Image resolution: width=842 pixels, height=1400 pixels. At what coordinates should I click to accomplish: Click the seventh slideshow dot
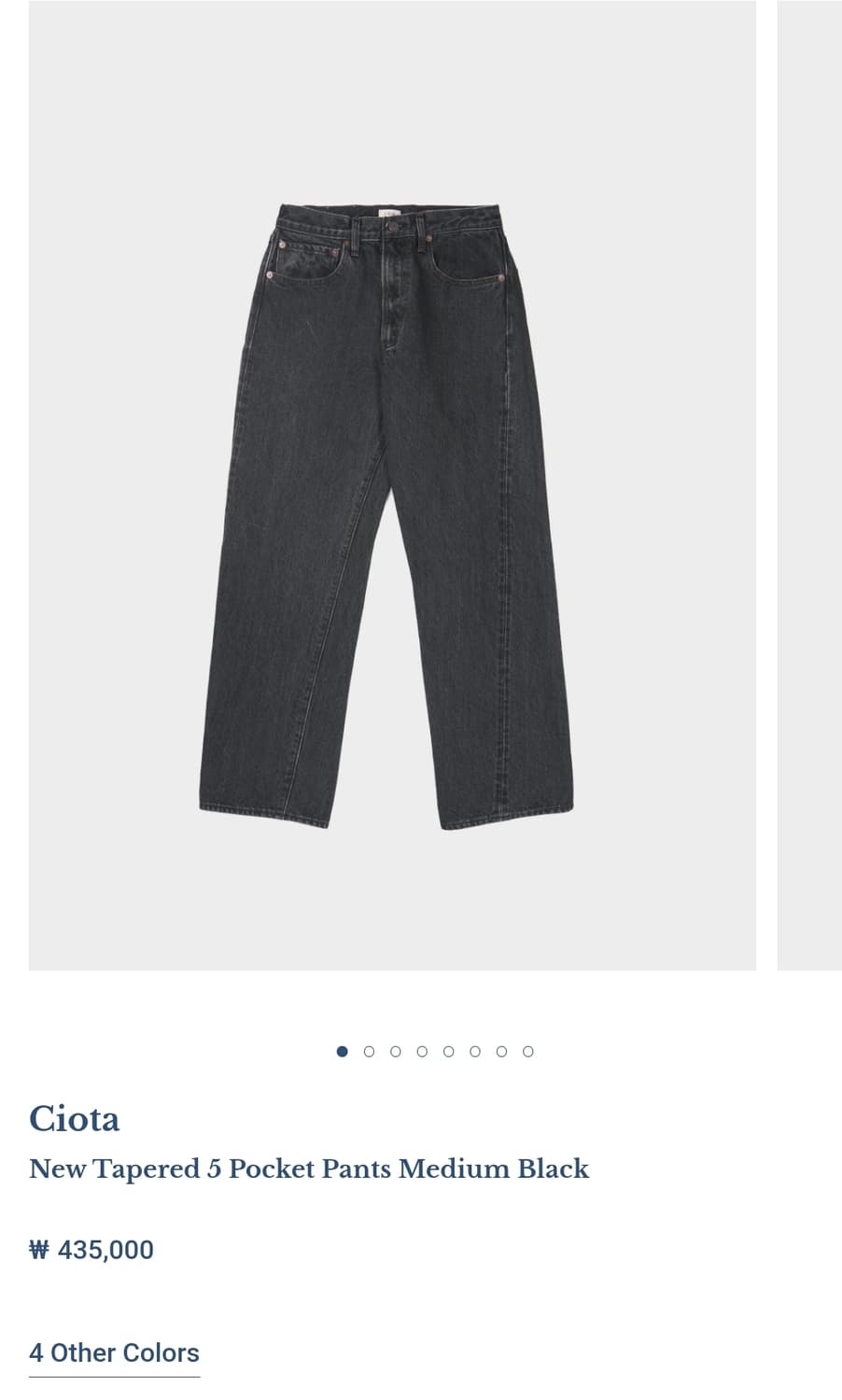pyautogui.click(x=502, y=1051)
